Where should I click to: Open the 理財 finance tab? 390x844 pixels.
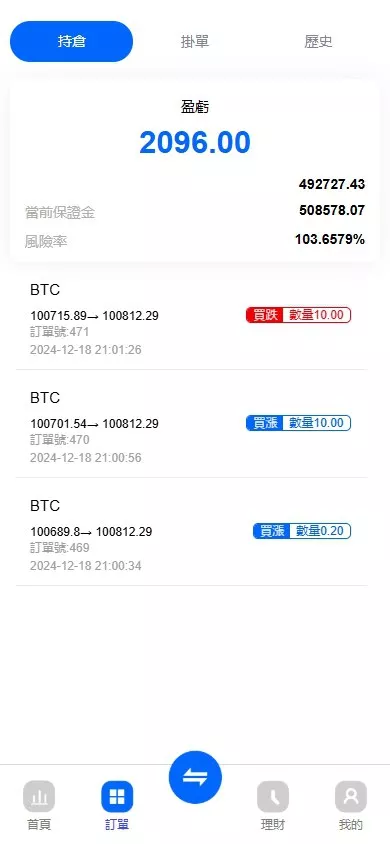(273, 805)
